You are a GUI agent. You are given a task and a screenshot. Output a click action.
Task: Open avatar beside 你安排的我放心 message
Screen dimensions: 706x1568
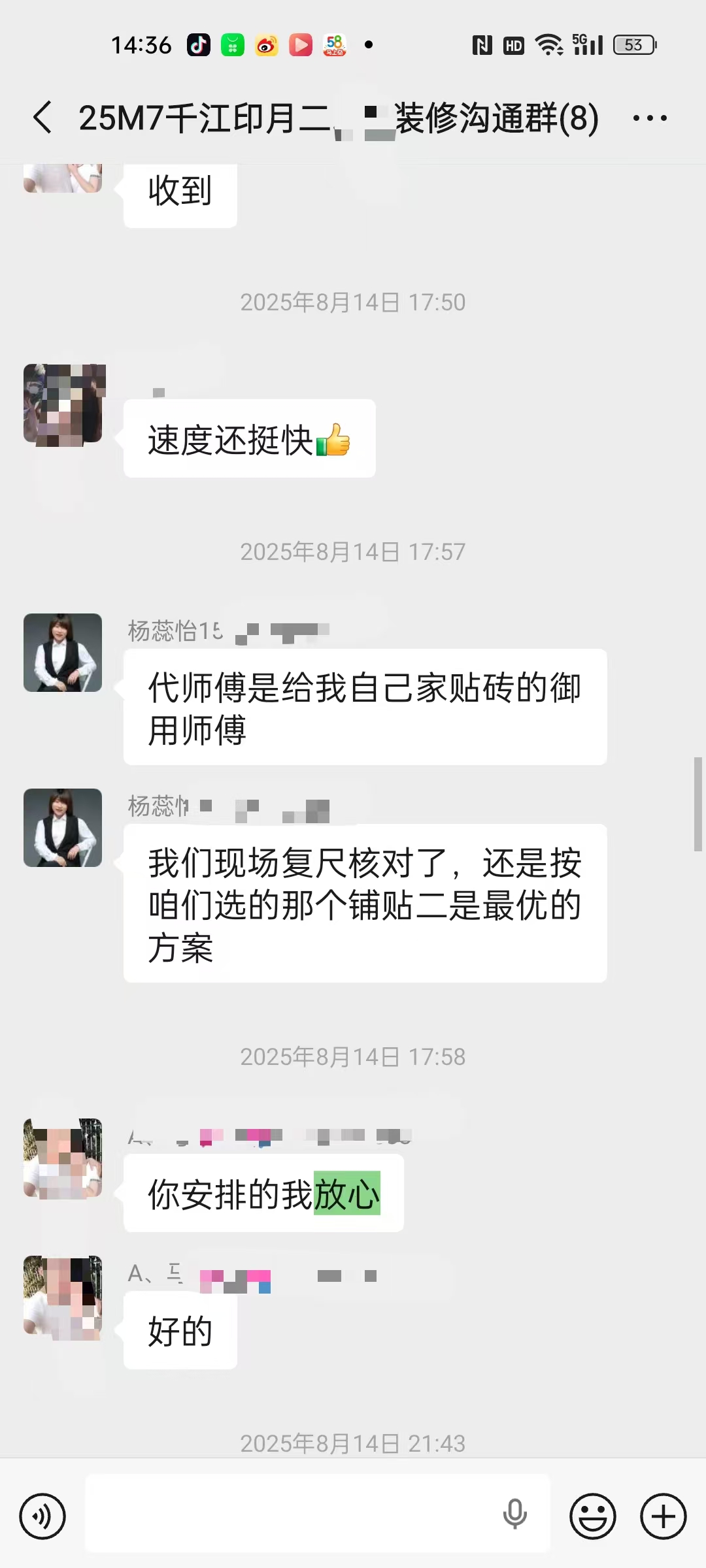(x=63, y=1158)
